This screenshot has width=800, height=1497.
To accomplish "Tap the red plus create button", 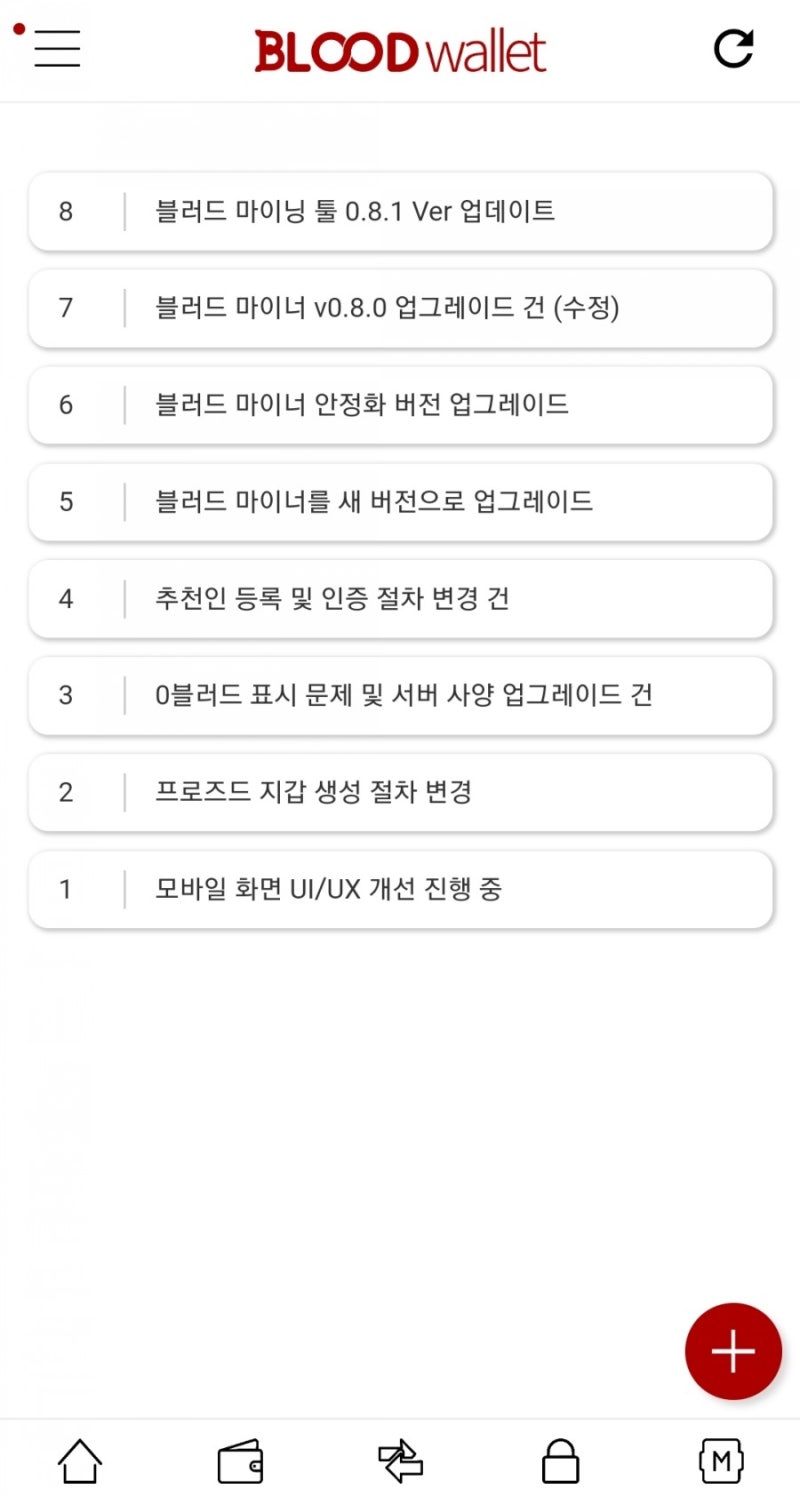I will click(x=732, y=1351).
